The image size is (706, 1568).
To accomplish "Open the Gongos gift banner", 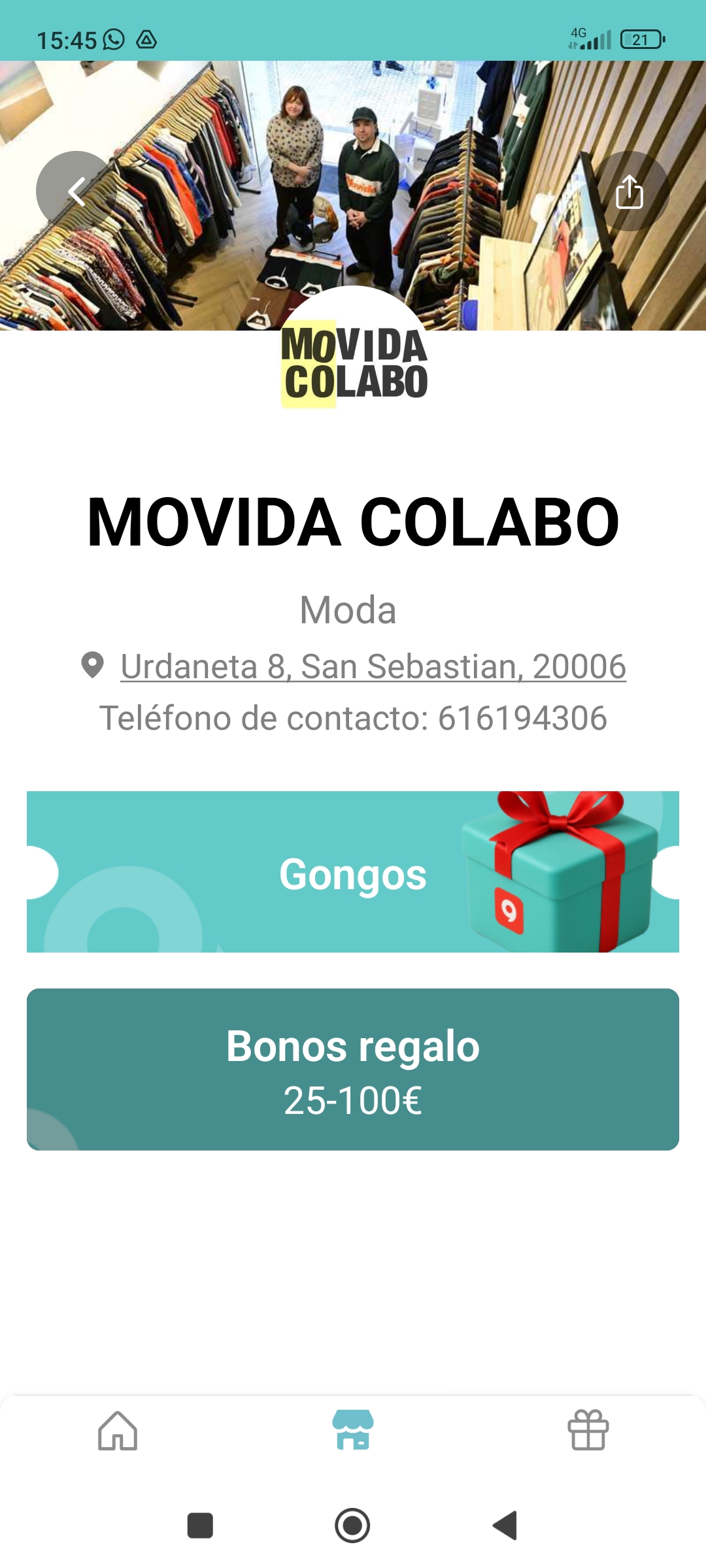I will 353,872.
